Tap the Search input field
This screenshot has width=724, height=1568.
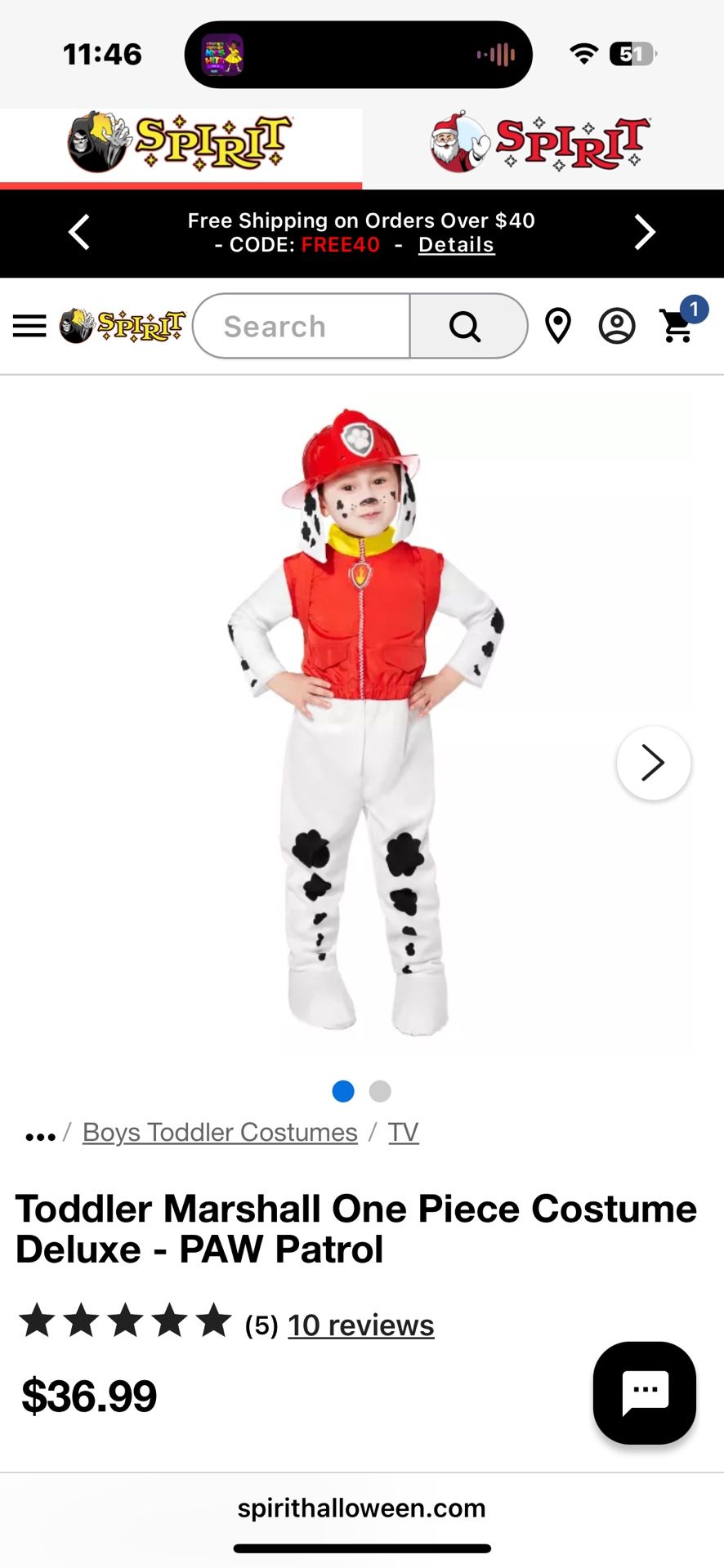[x=302, y=326]
